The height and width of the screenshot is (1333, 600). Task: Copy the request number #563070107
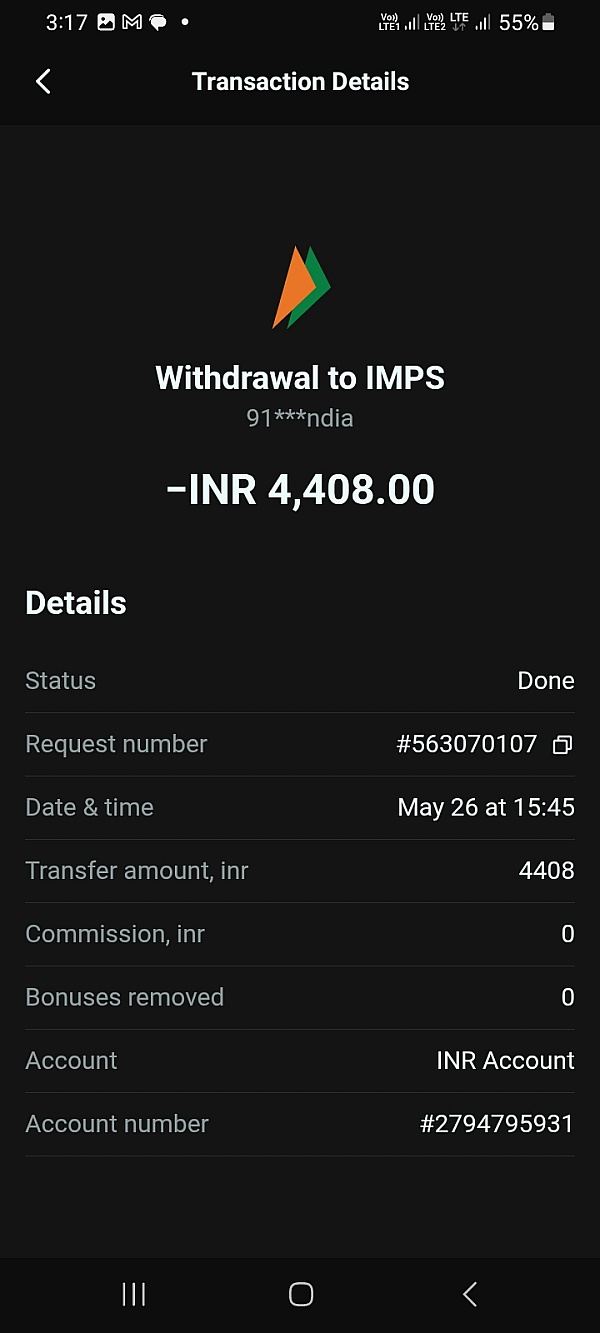click(x=562, y=745)
